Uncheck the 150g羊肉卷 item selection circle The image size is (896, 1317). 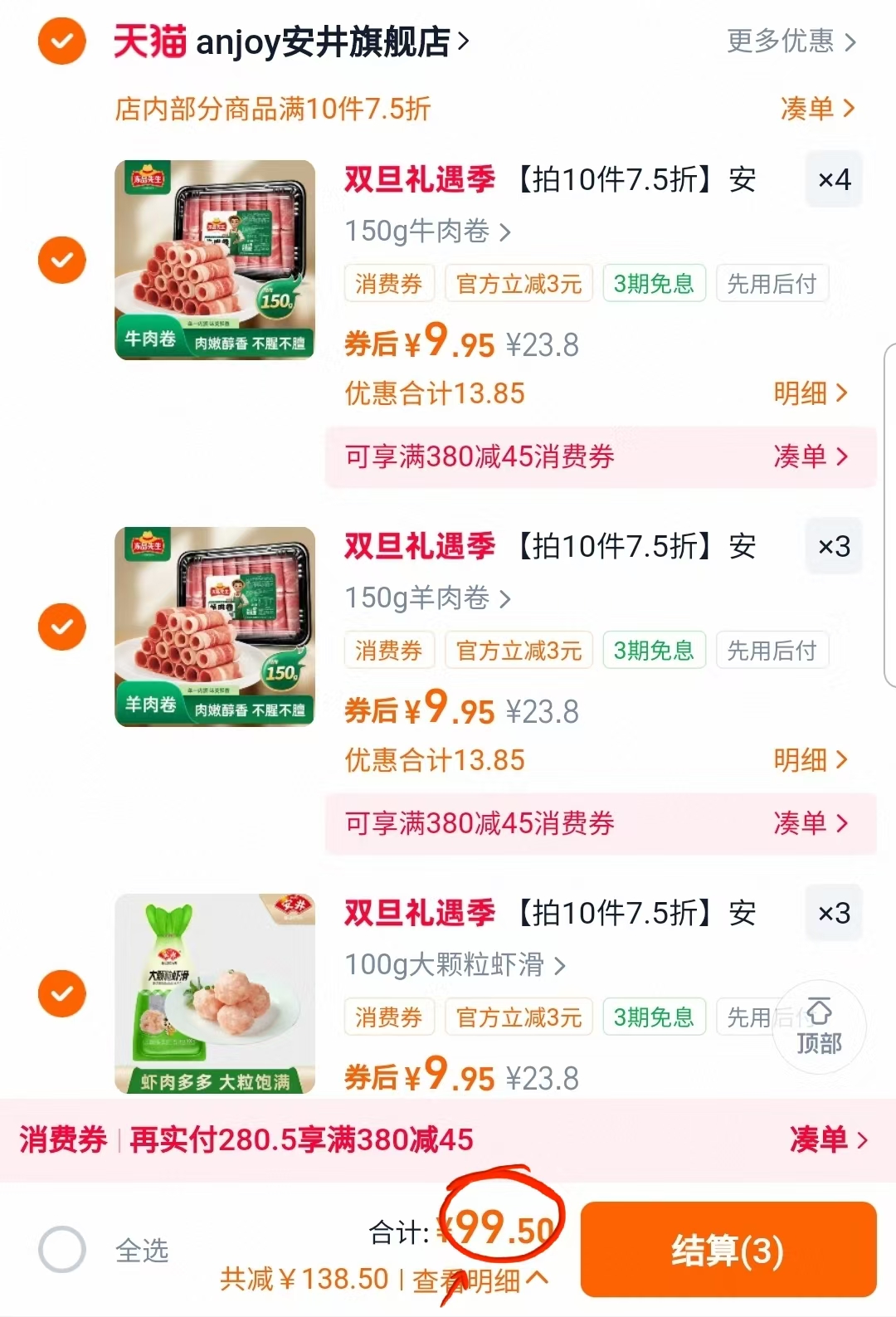(x=61, y=627)
